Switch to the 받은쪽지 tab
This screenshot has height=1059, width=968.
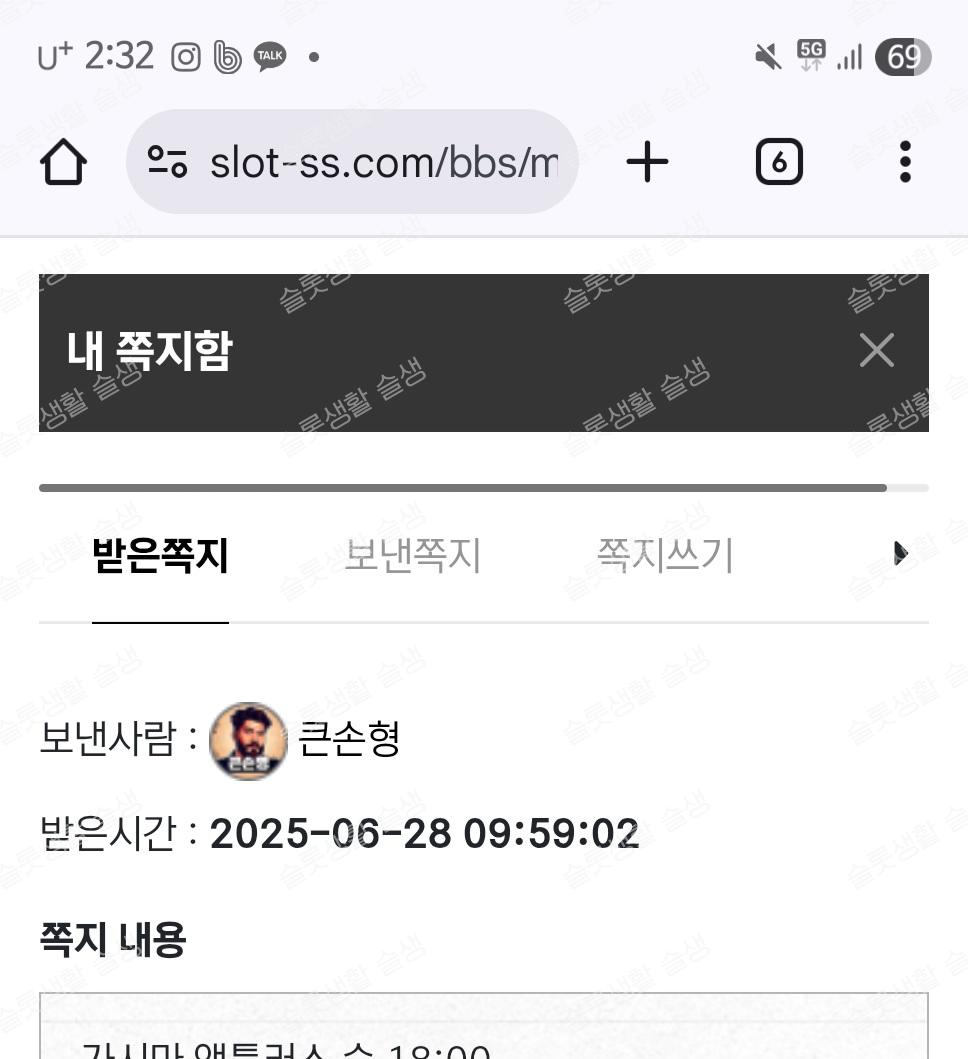pyautogui.click(x=160, y=556)
